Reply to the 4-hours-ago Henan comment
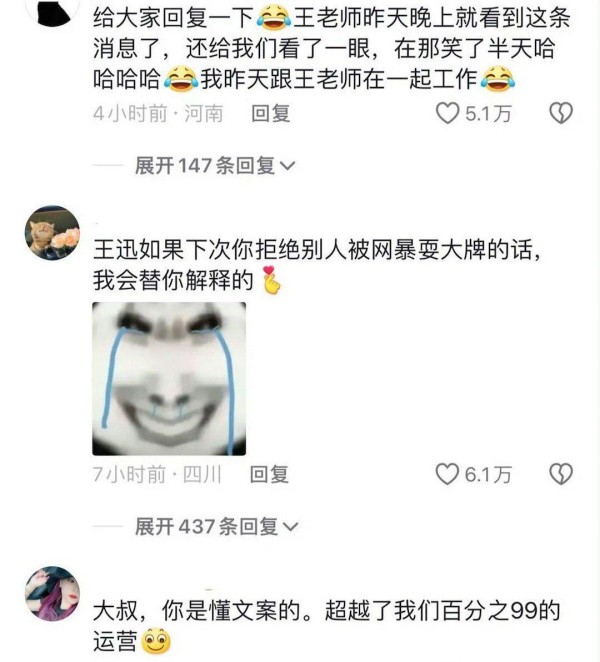The image size is (600, 662). [270, 114]
